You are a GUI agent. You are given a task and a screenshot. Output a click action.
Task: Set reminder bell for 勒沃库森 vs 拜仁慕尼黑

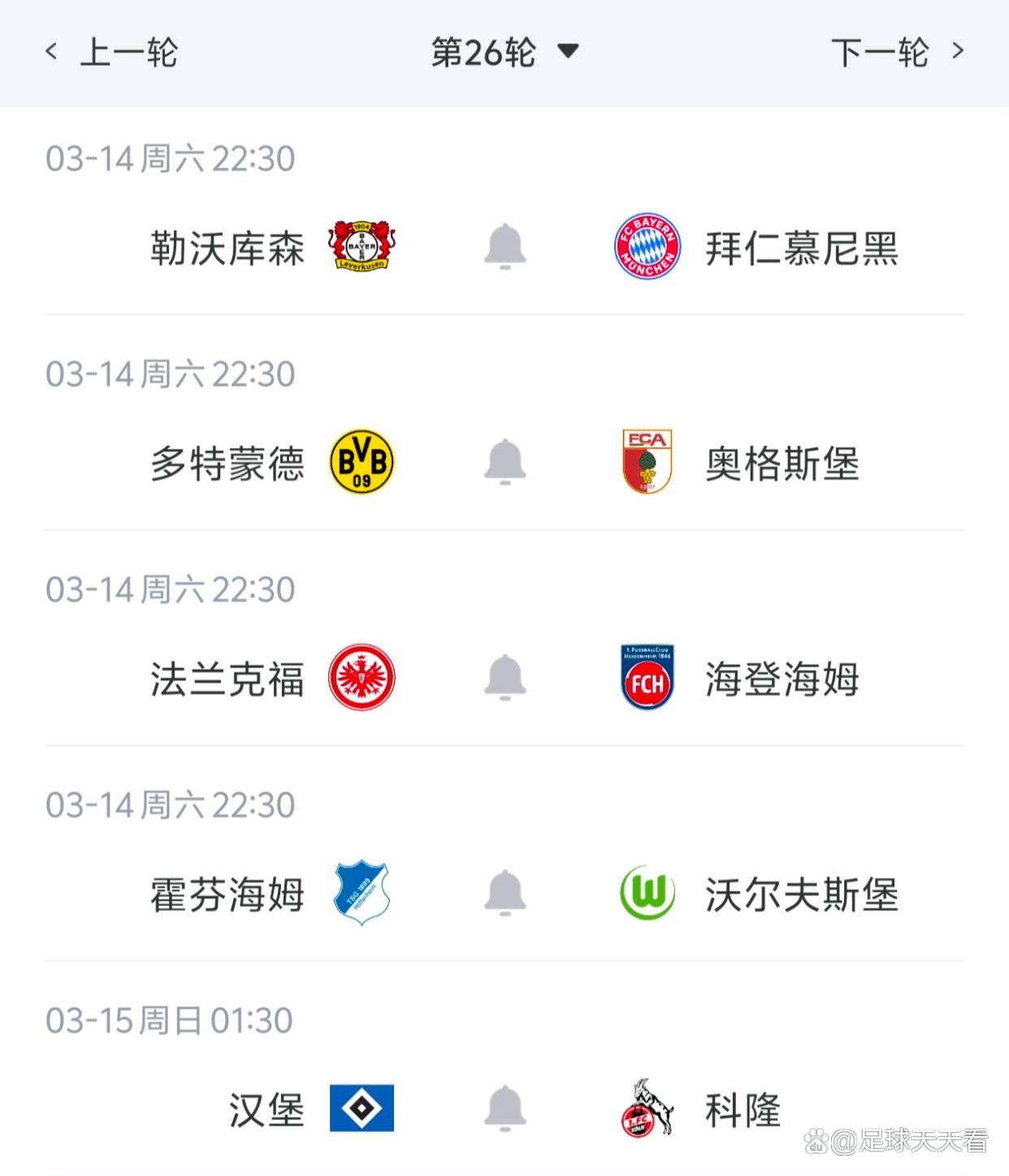[x=505, y=246]
